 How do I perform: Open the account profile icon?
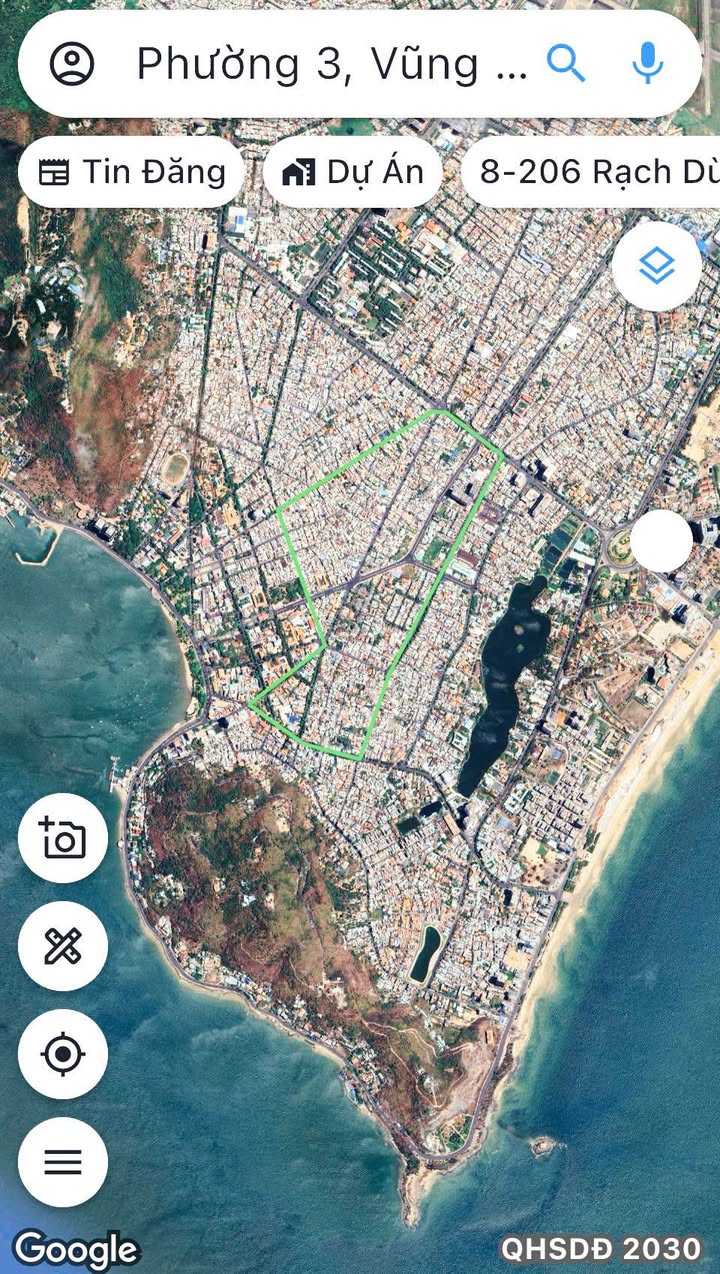(72, 64)
